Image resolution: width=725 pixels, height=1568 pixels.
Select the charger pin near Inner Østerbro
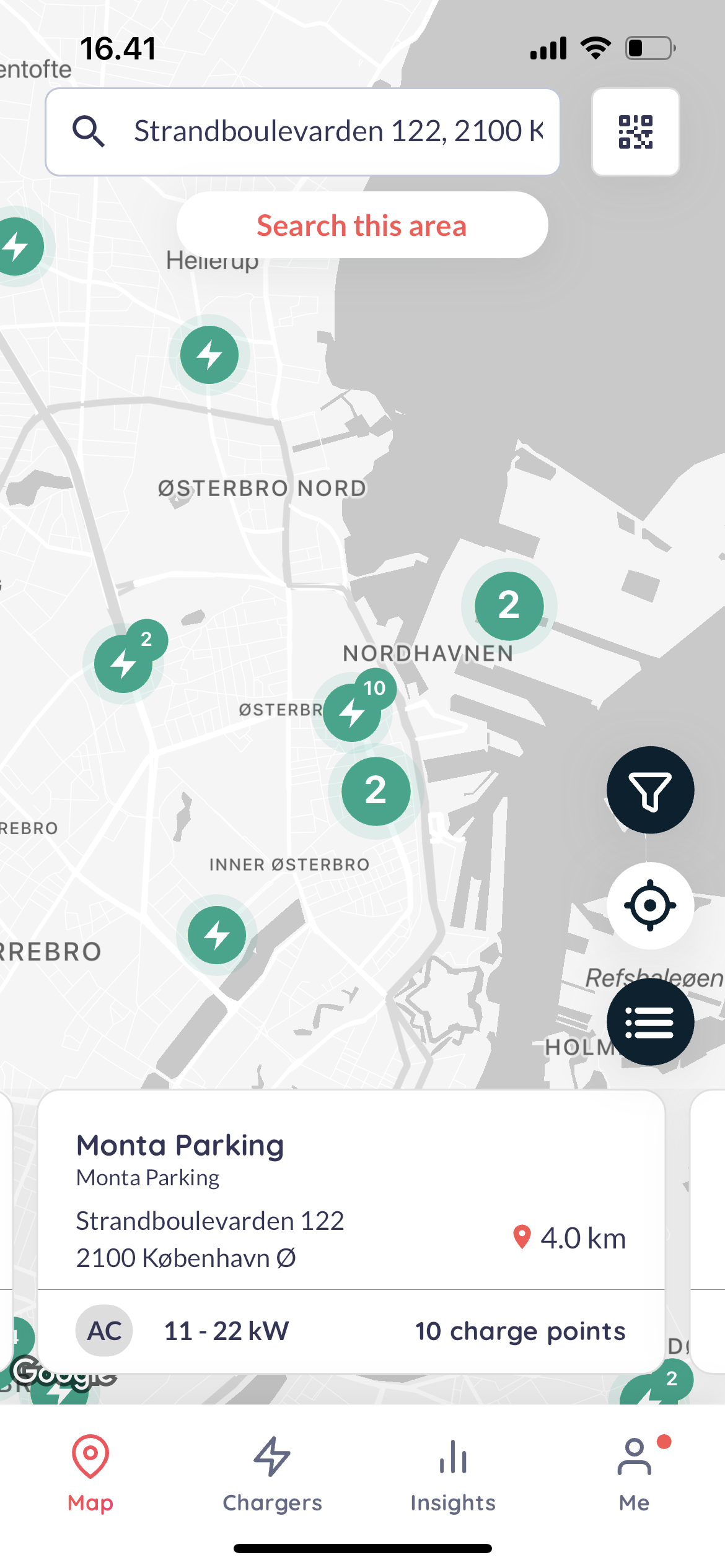(x=216, y=934)
